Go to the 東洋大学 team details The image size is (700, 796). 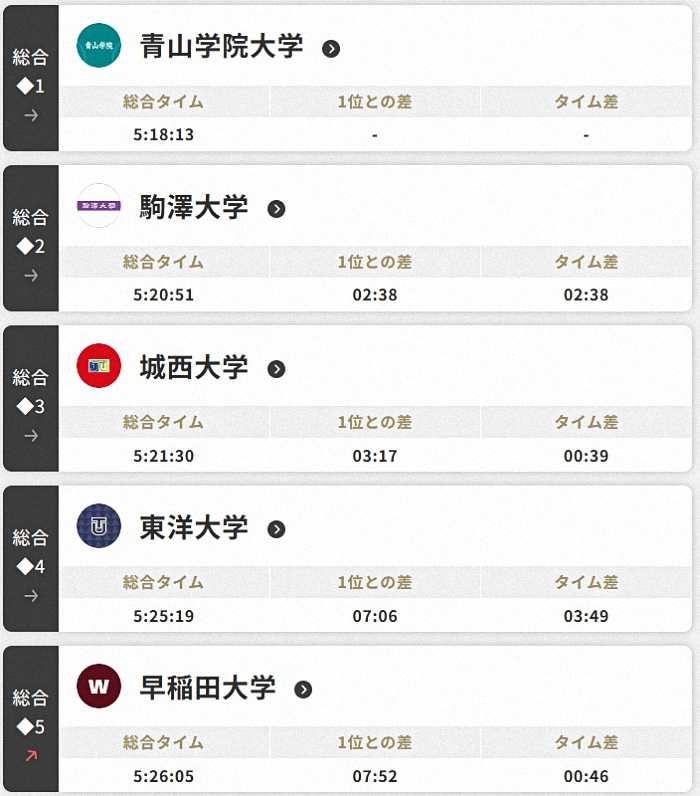277,528
